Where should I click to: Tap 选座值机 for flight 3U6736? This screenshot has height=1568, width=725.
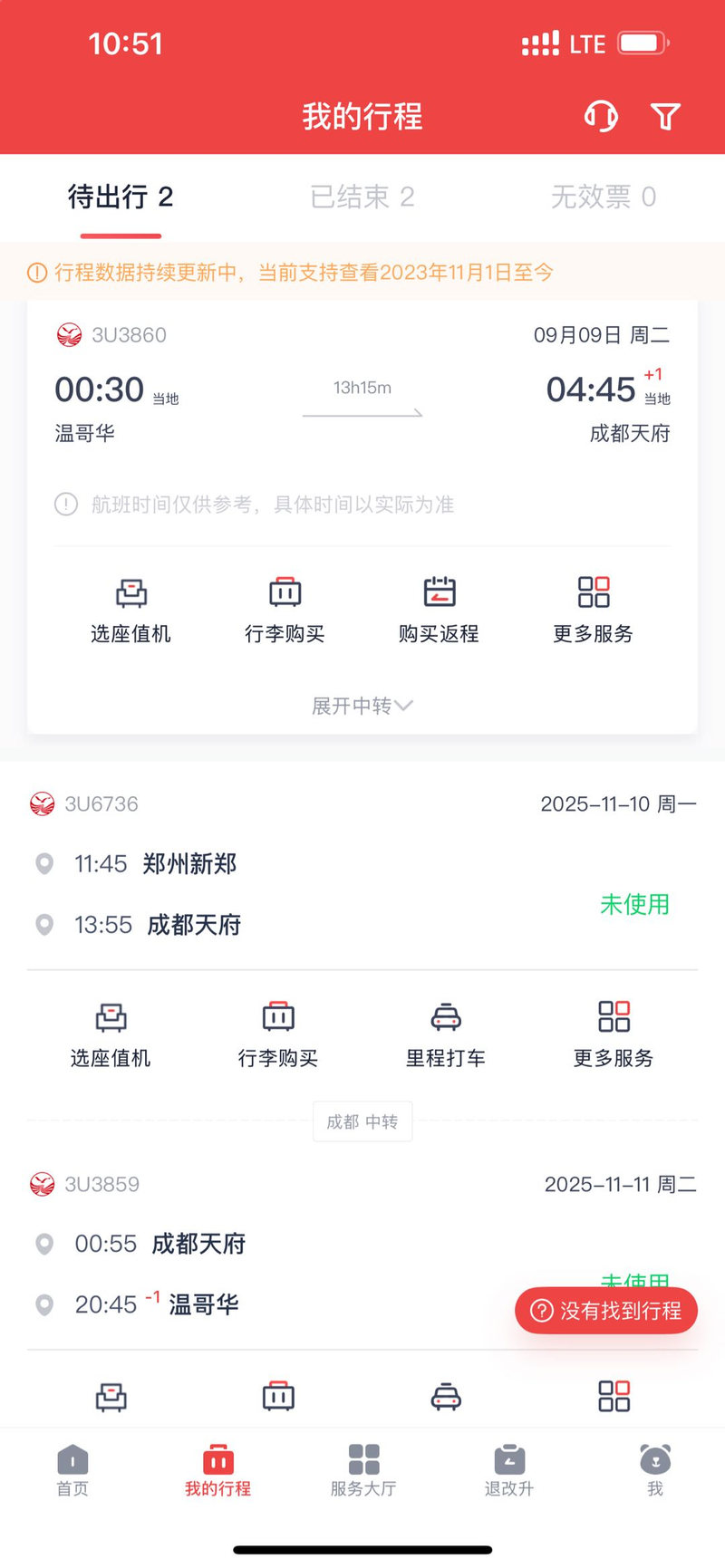point(111,1034)
